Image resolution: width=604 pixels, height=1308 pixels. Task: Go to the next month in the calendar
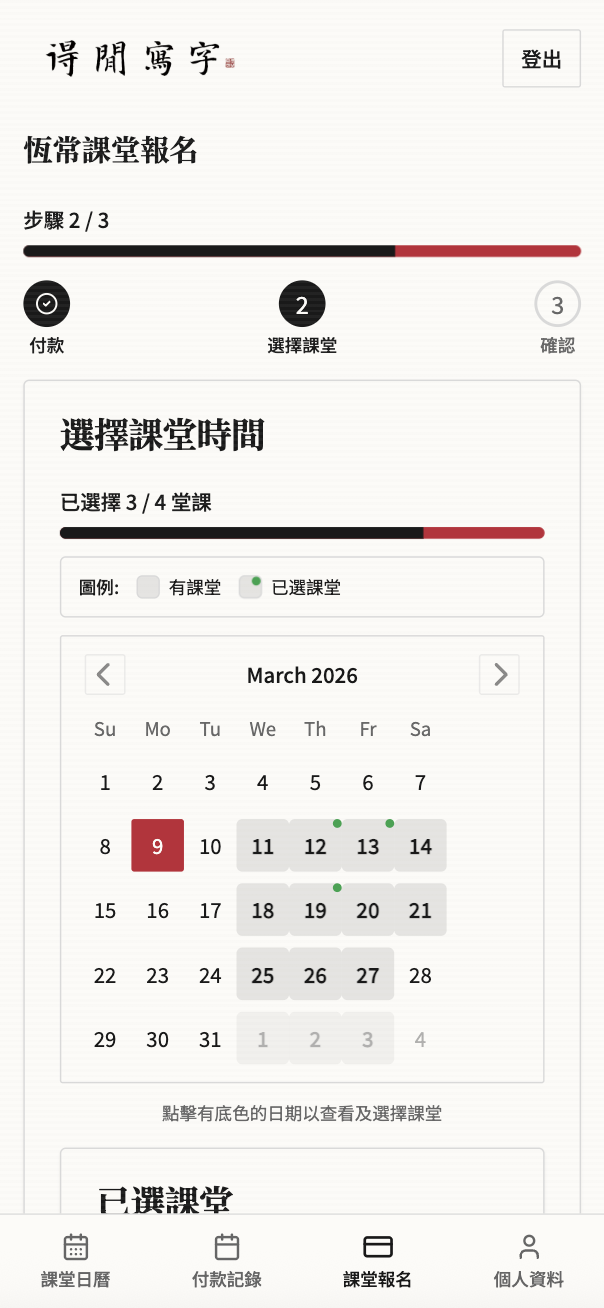pyautogui.click(x=499, y=675)
